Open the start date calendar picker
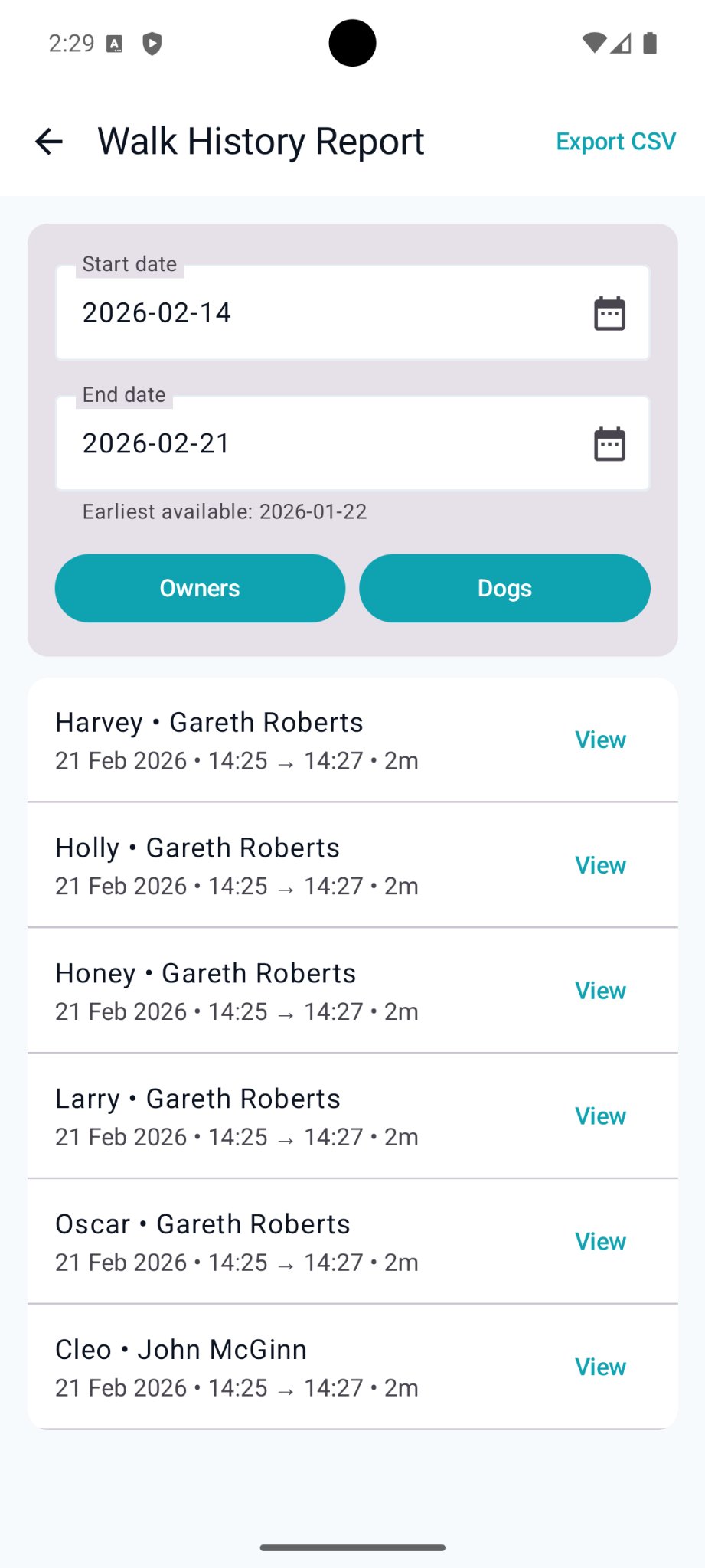The height and width of the screenshot is (1568, 705). [609, 312]
